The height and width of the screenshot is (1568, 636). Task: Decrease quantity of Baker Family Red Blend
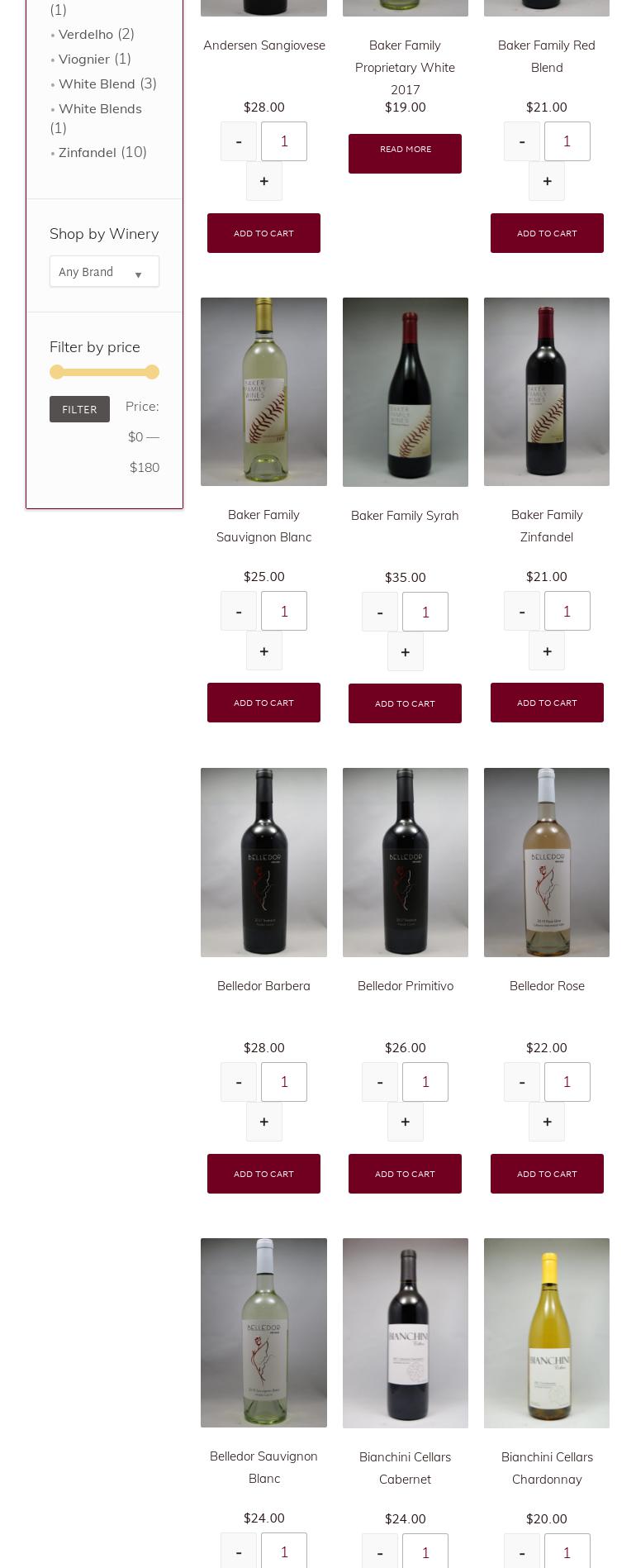(522, 141)
